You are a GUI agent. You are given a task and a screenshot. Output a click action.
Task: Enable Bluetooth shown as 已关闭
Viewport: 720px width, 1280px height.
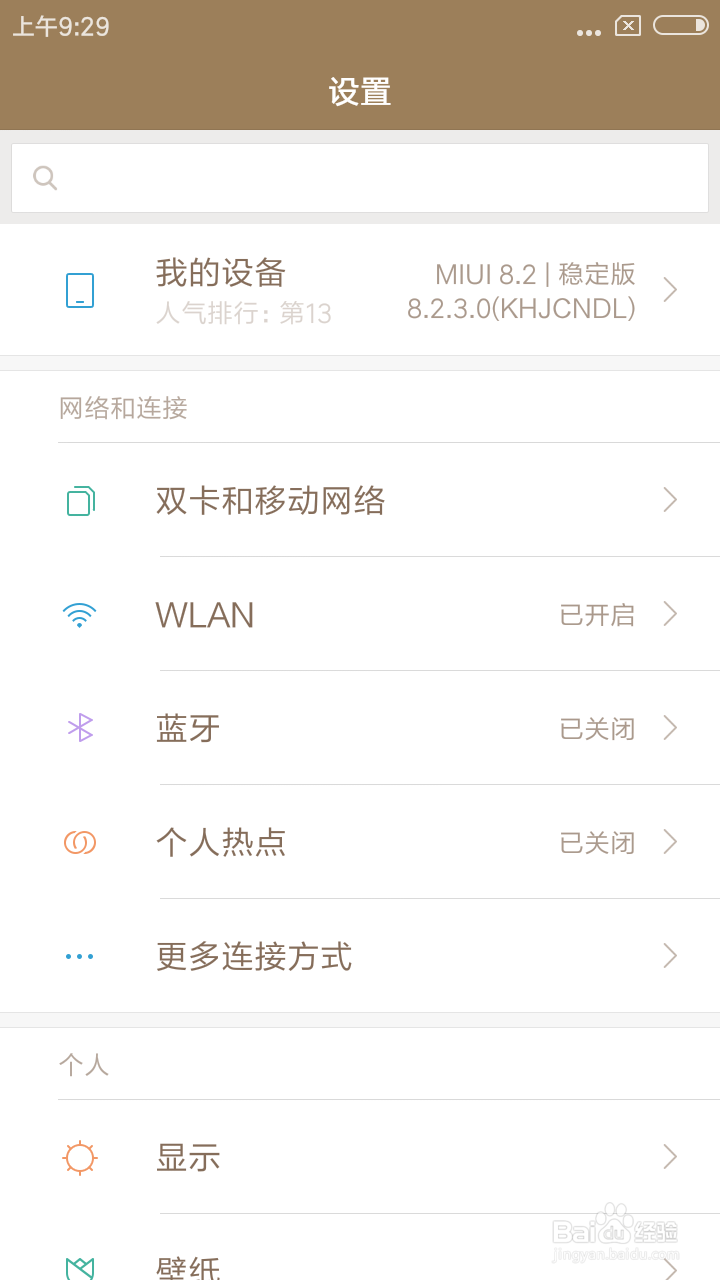point(597,728)
